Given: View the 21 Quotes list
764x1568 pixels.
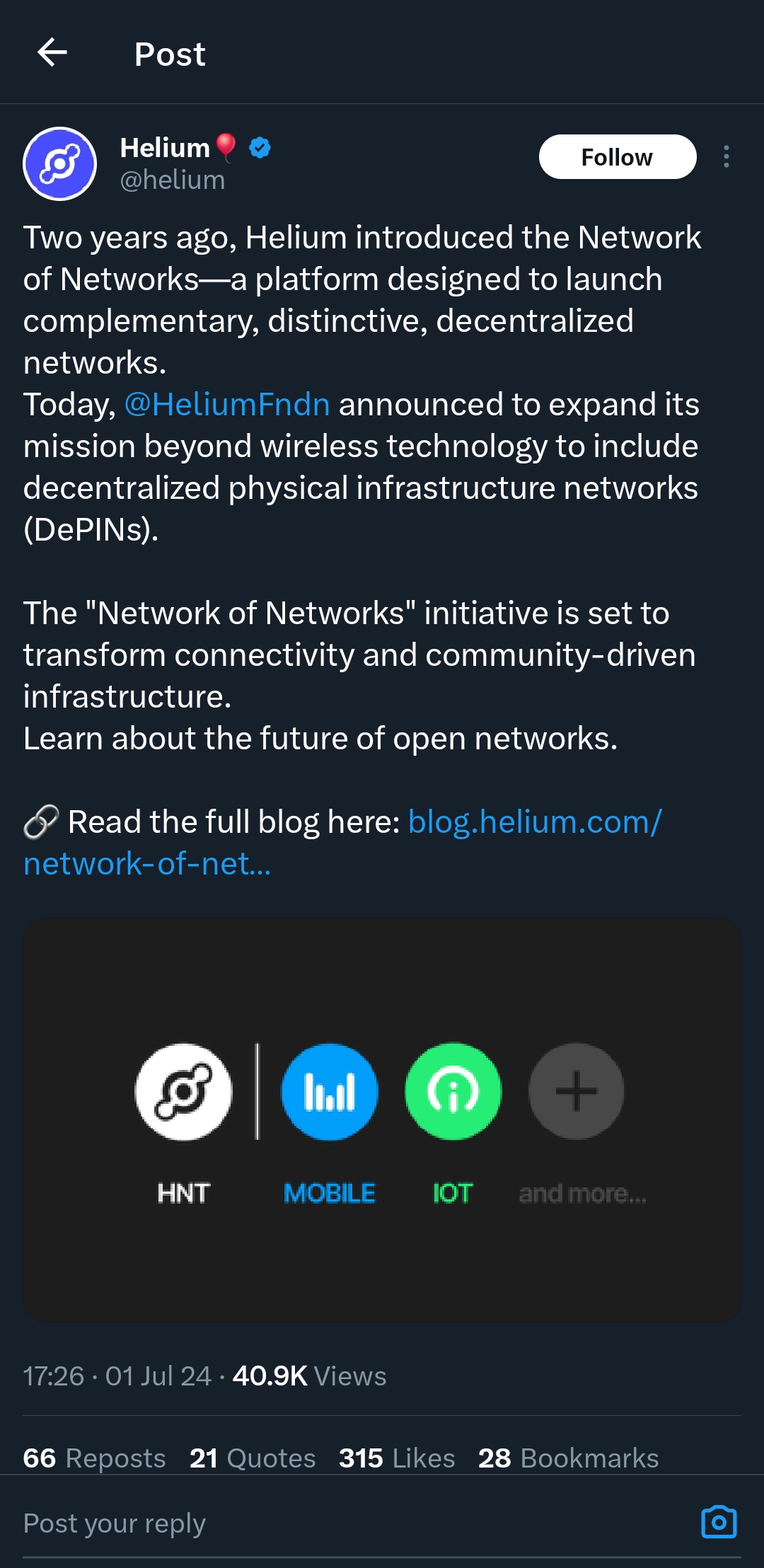Looking at the screenshot, I should 253,1458.
